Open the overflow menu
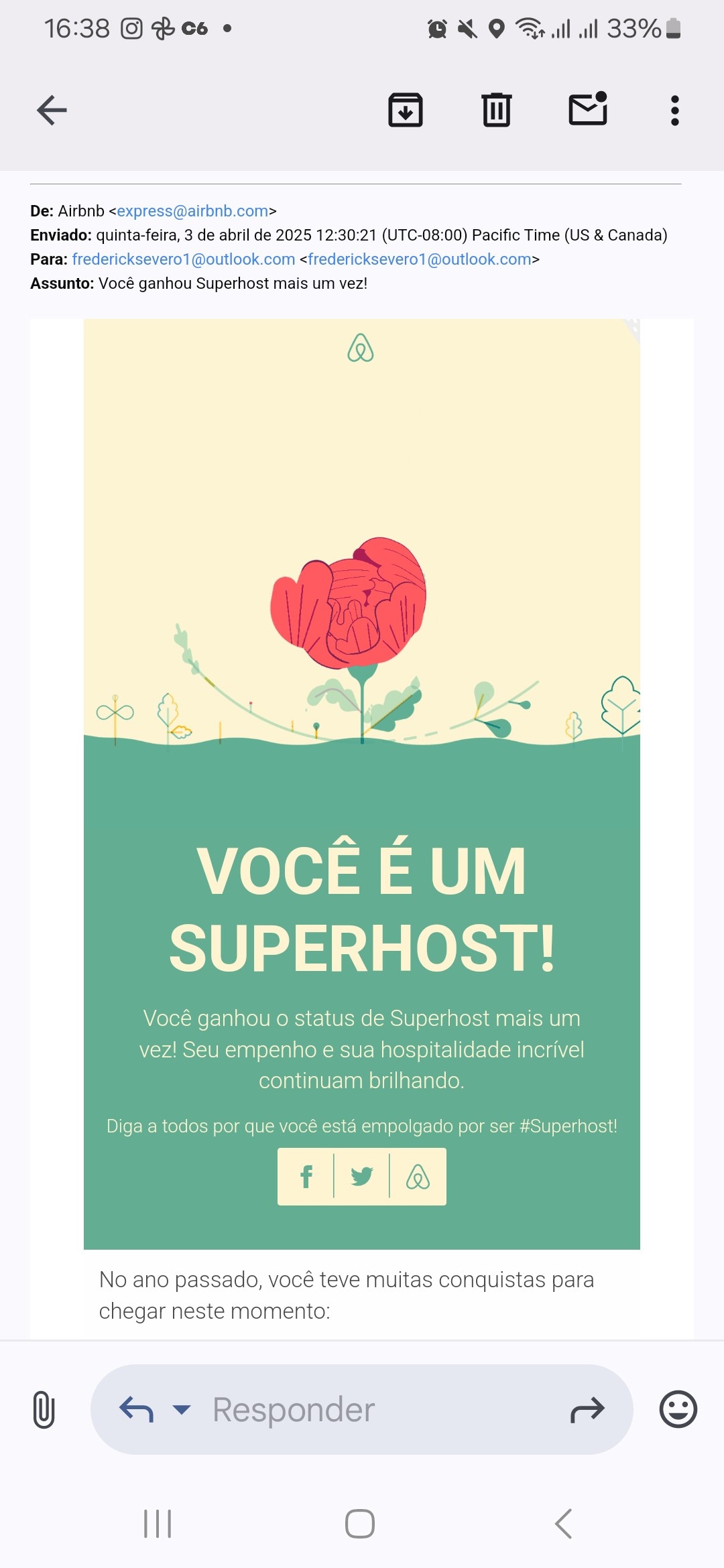Image resolution: width=724 pixels, height=1568 pixels. [x=674, y=111]
